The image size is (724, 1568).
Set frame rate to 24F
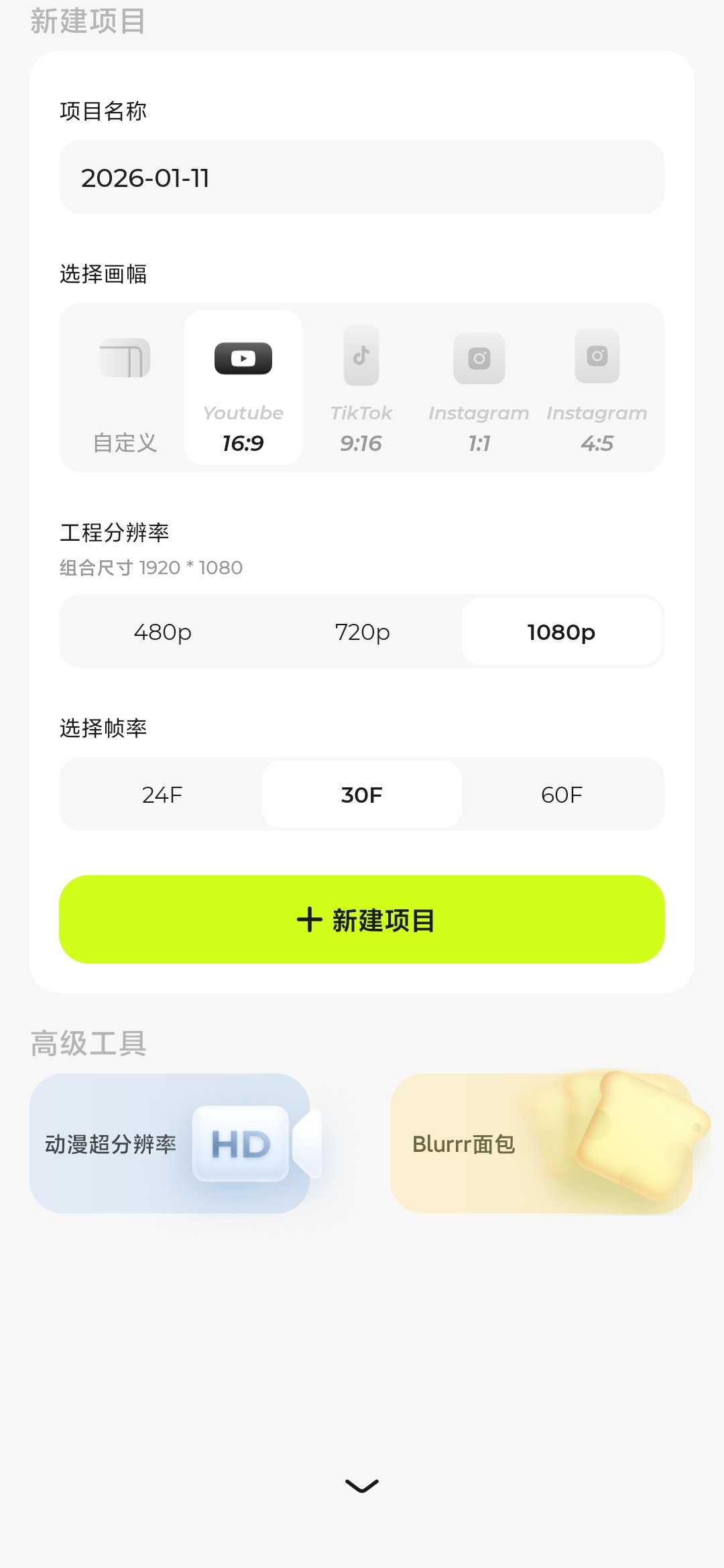coord(162,795)
